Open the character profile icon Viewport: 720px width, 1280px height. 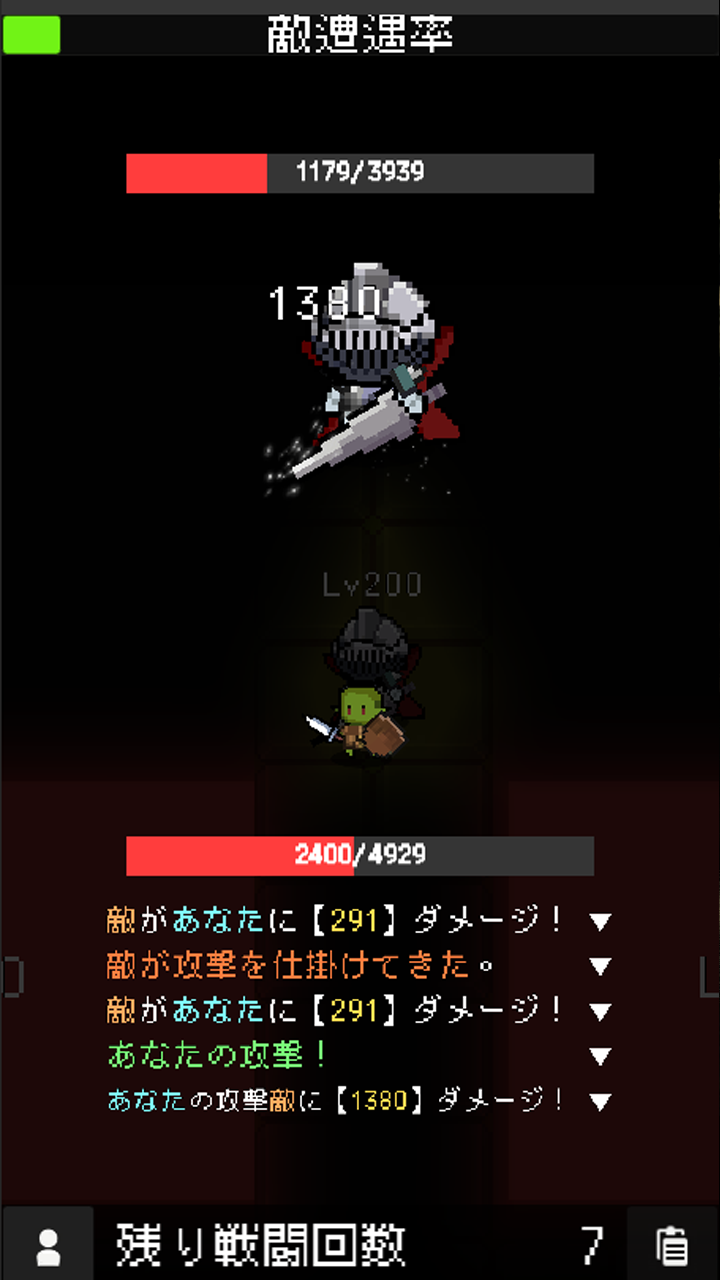[x=48, y=1244]
